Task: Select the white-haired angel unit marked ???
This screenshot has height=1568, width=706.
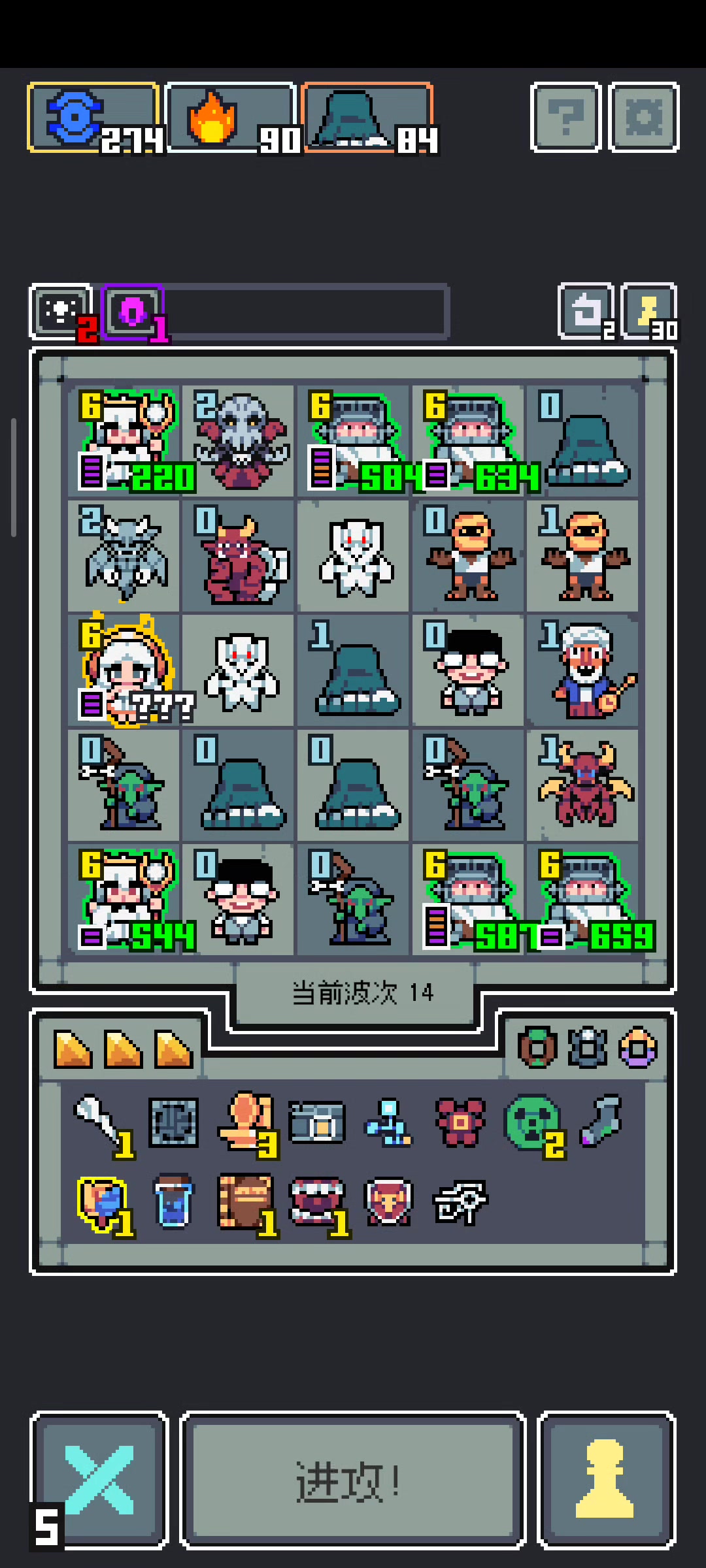Action: coord(124,670)
